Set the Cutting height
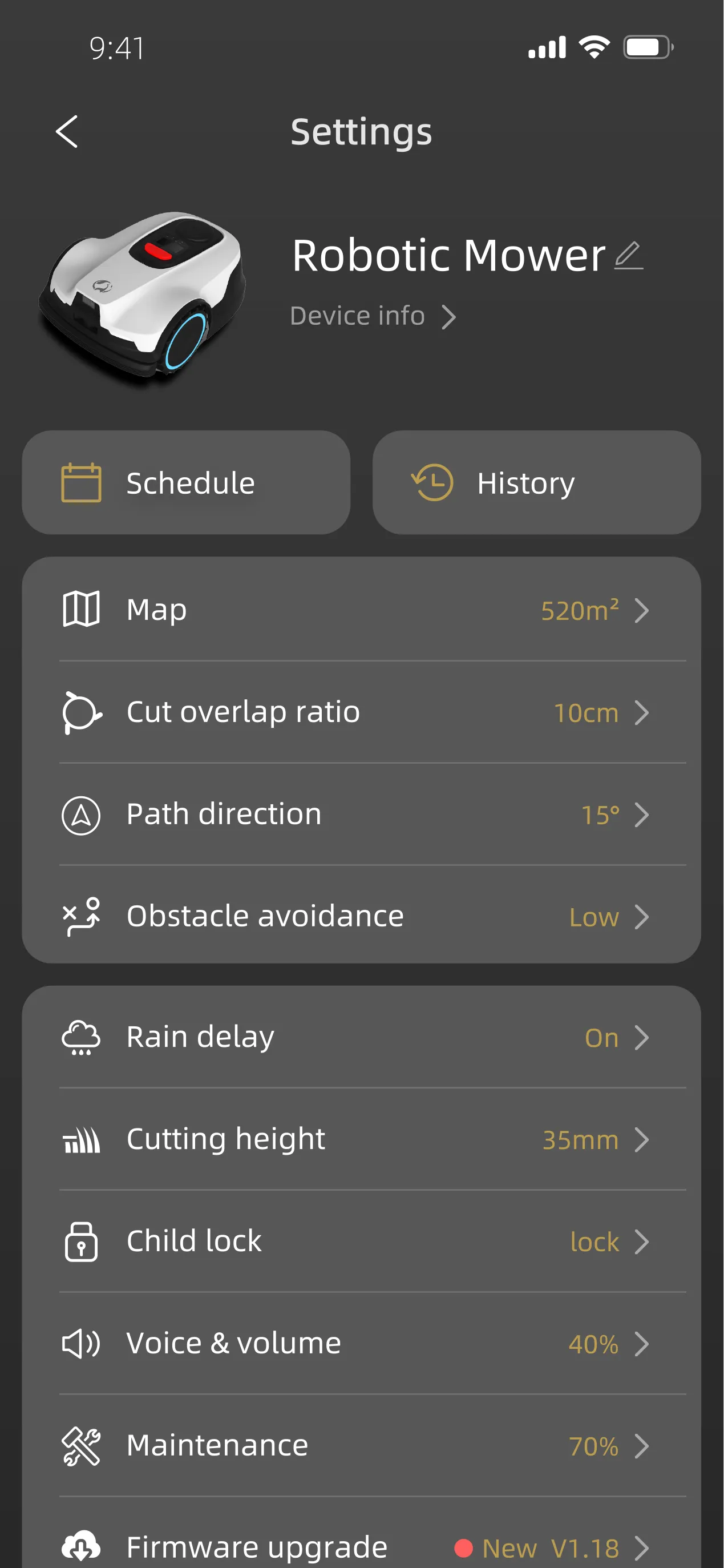Screen dimensions: 724x1568 point(361,1139)
